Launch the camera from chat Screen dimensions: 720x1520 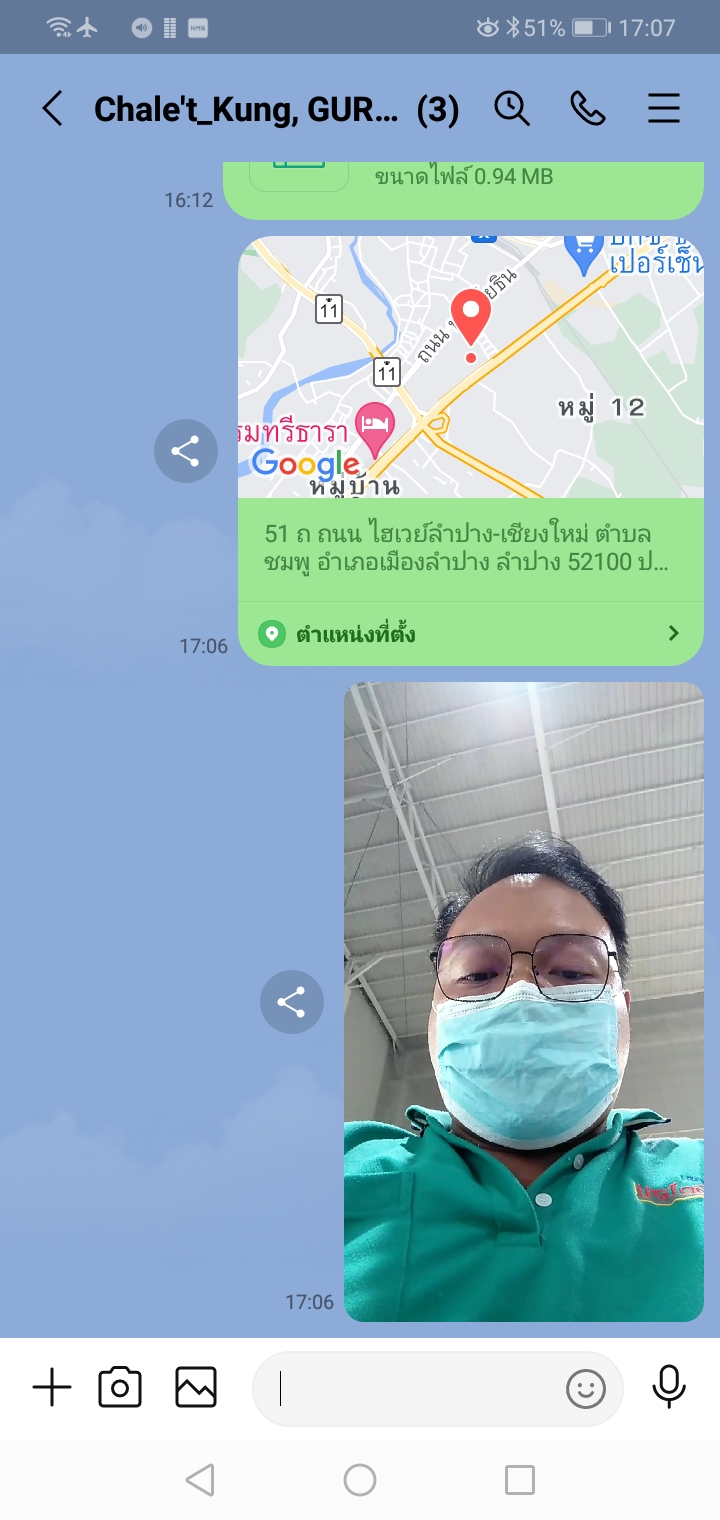pyautogui.click(x=120, y=1388)
